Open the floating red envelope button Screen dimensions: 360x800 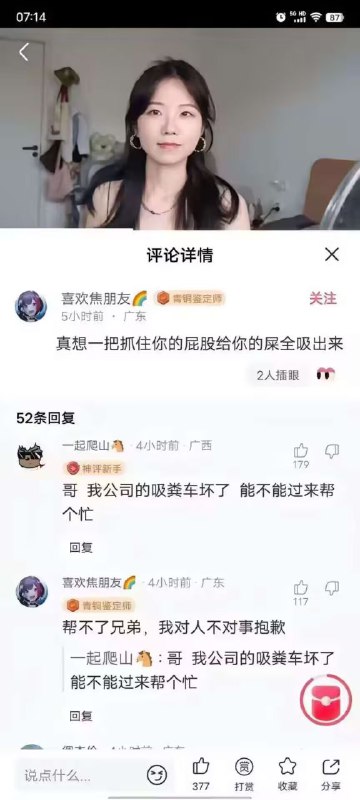pyautogui.click(x=325, y=700)
